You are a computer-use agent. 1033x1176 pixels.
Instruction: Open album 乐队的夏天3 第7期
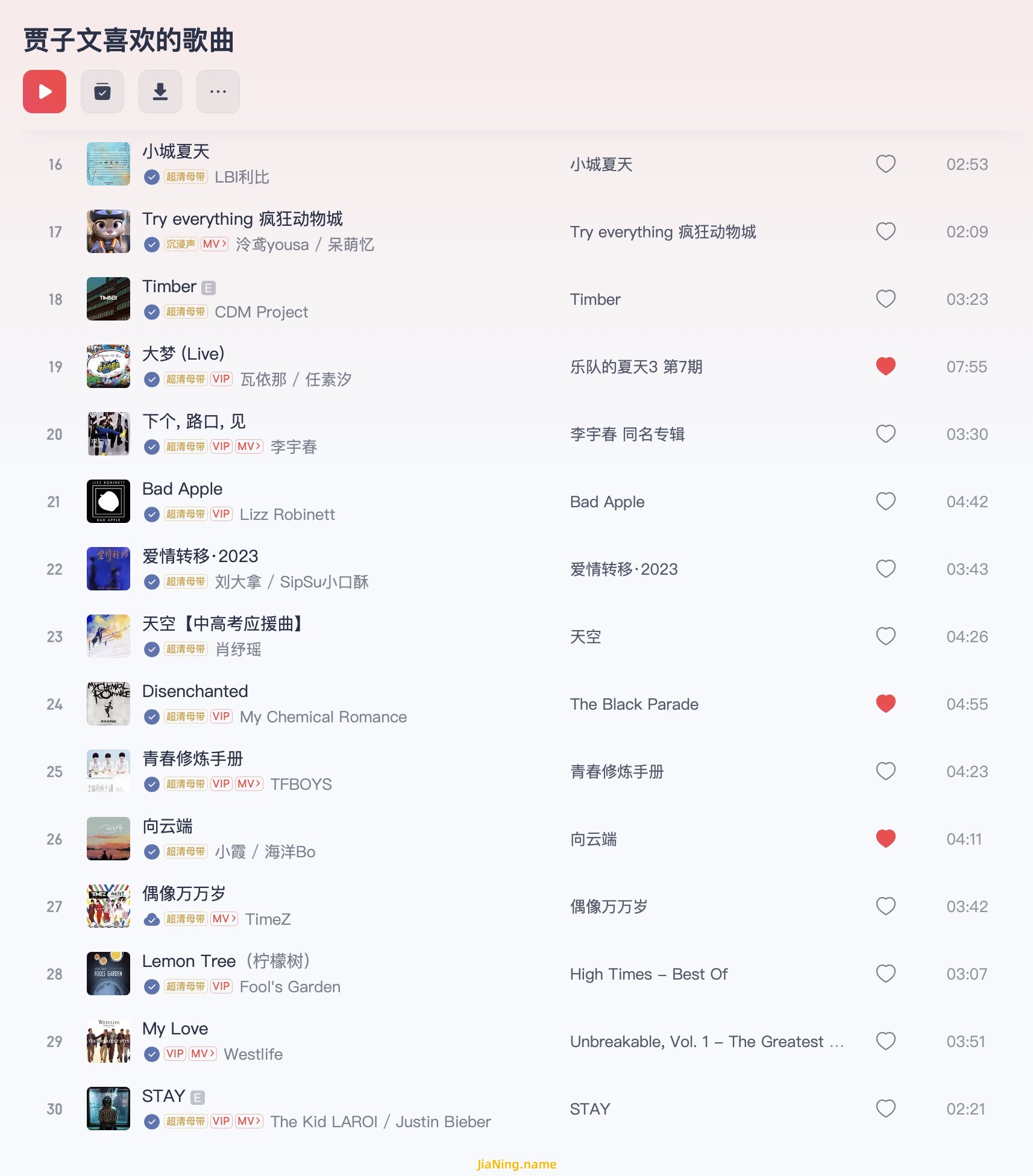point(636,367)
